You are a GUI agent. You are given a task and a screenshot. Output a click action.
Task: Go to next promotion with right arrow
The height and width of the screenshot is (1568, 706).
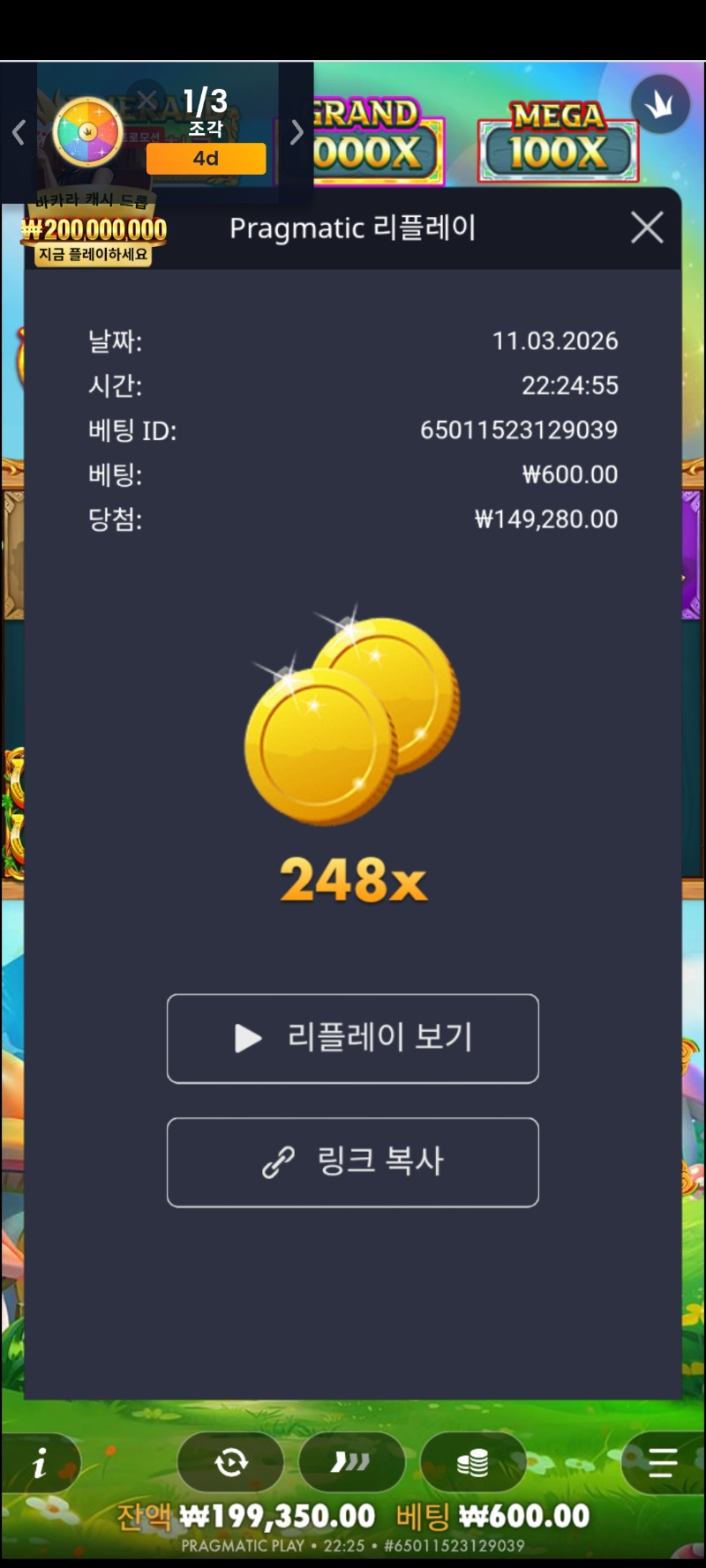click(297, 132)
